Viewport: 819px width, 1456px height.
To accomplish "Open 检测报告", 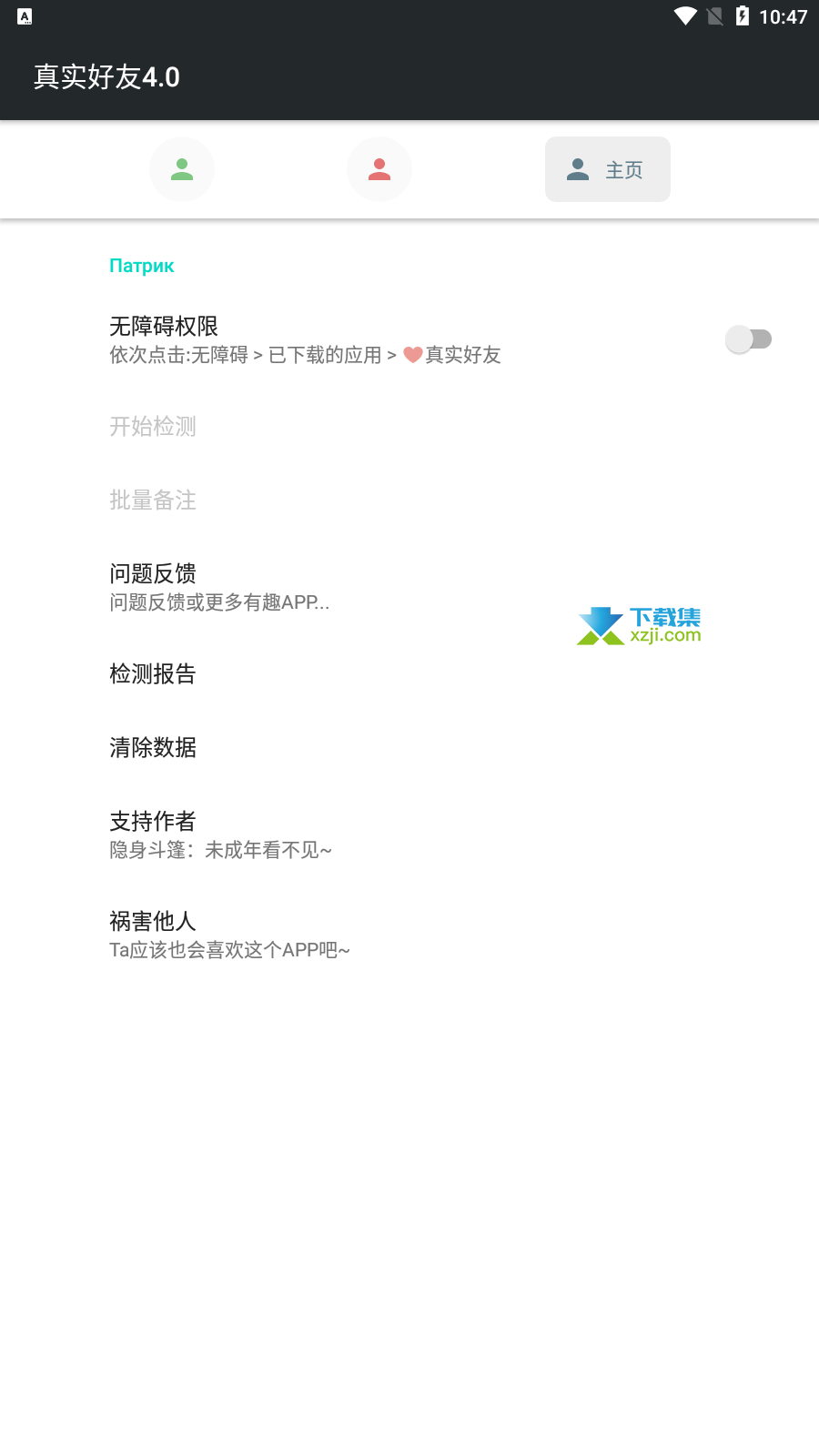I will (x=409, y=673).
